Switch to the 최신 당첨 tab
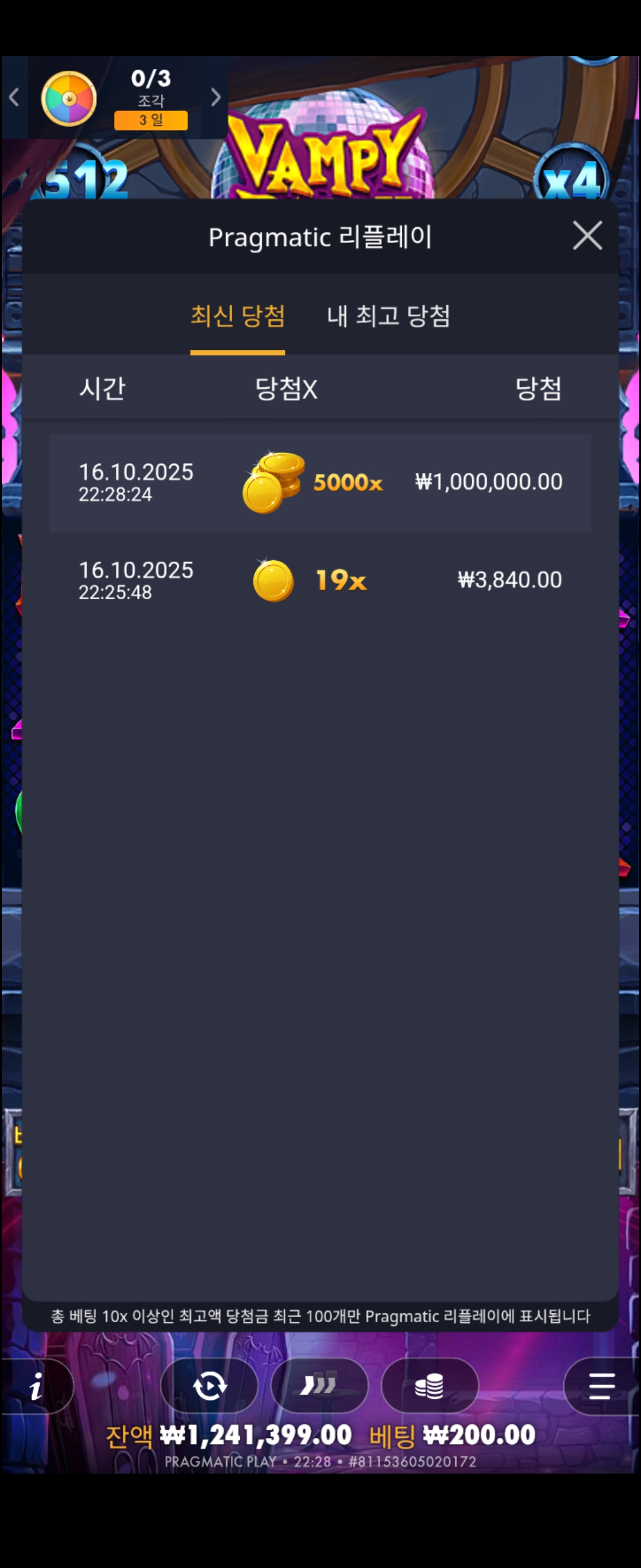This screenshot has width=641, height=1568. [x=237, y=316]
